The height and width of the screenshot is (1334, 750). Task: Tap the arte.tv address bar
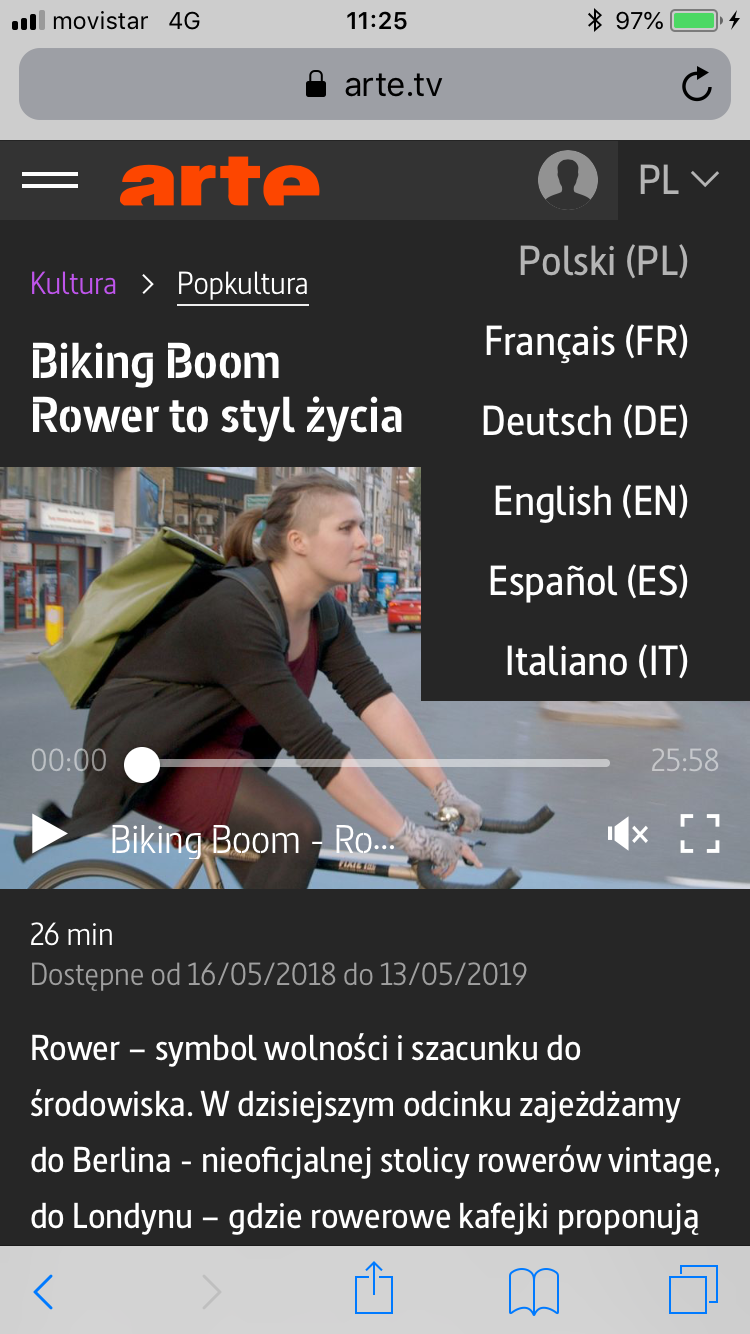375,84
